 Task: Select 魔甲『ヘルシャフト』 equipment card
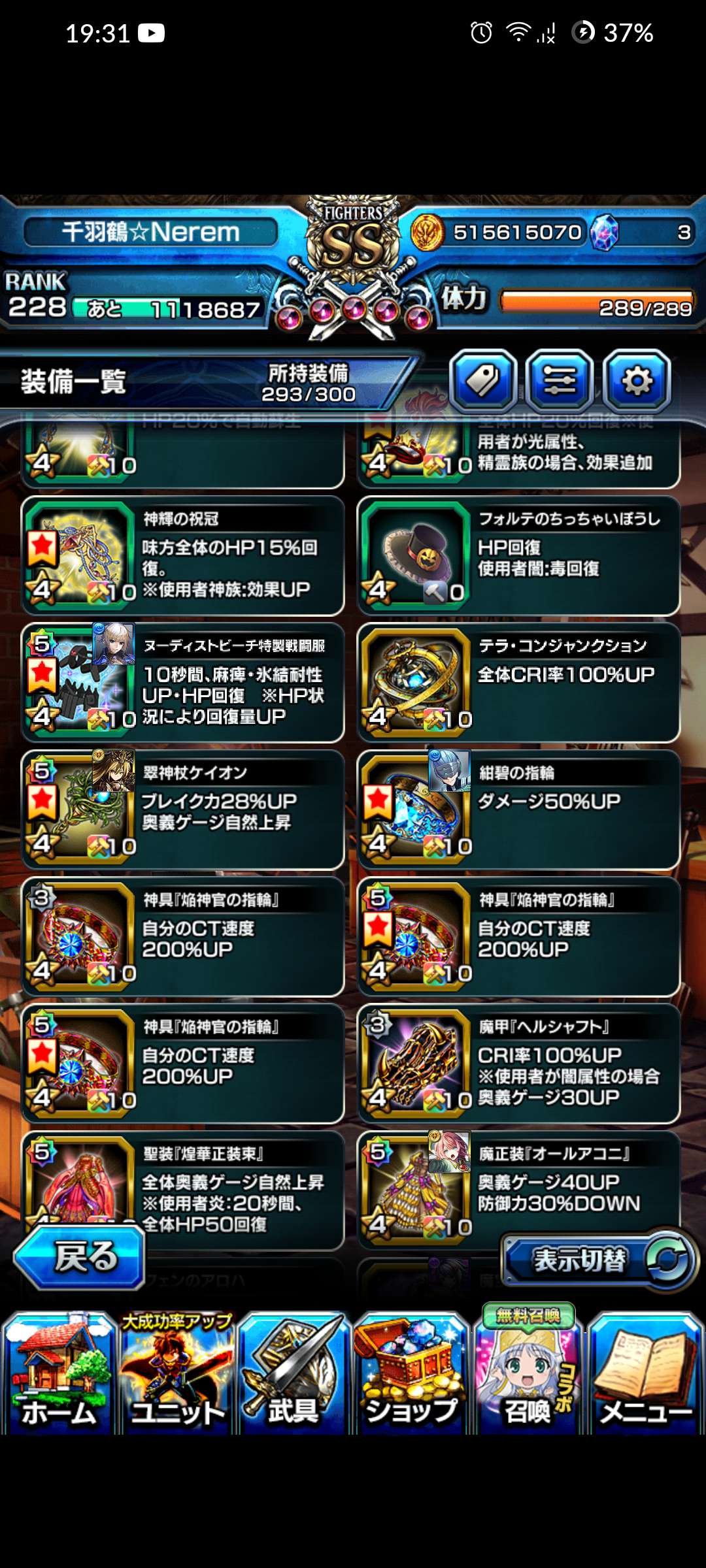coord(519,1064)
